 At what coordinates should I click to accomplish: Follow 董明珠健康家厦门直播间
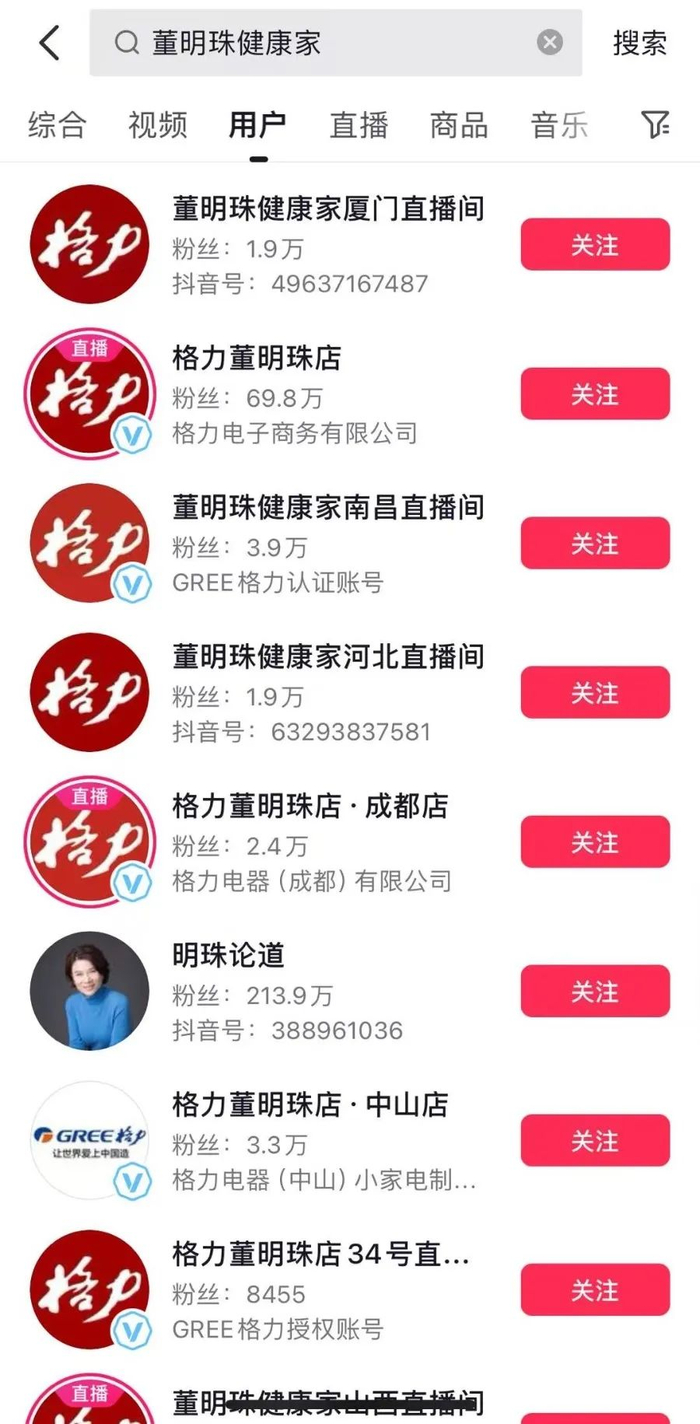[x=594, y=245]
